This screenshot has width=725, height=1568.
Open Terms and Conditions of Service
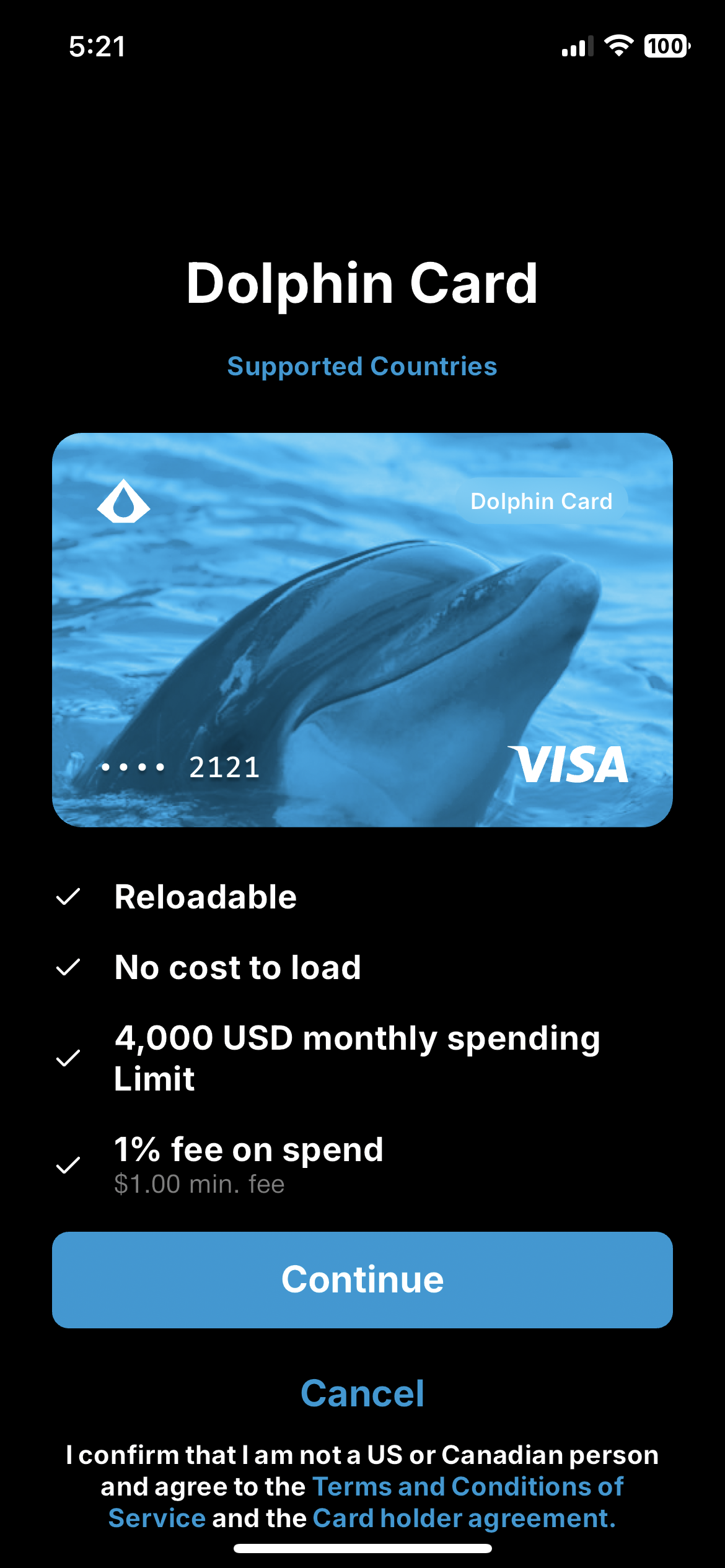[x=467, y=1486]
